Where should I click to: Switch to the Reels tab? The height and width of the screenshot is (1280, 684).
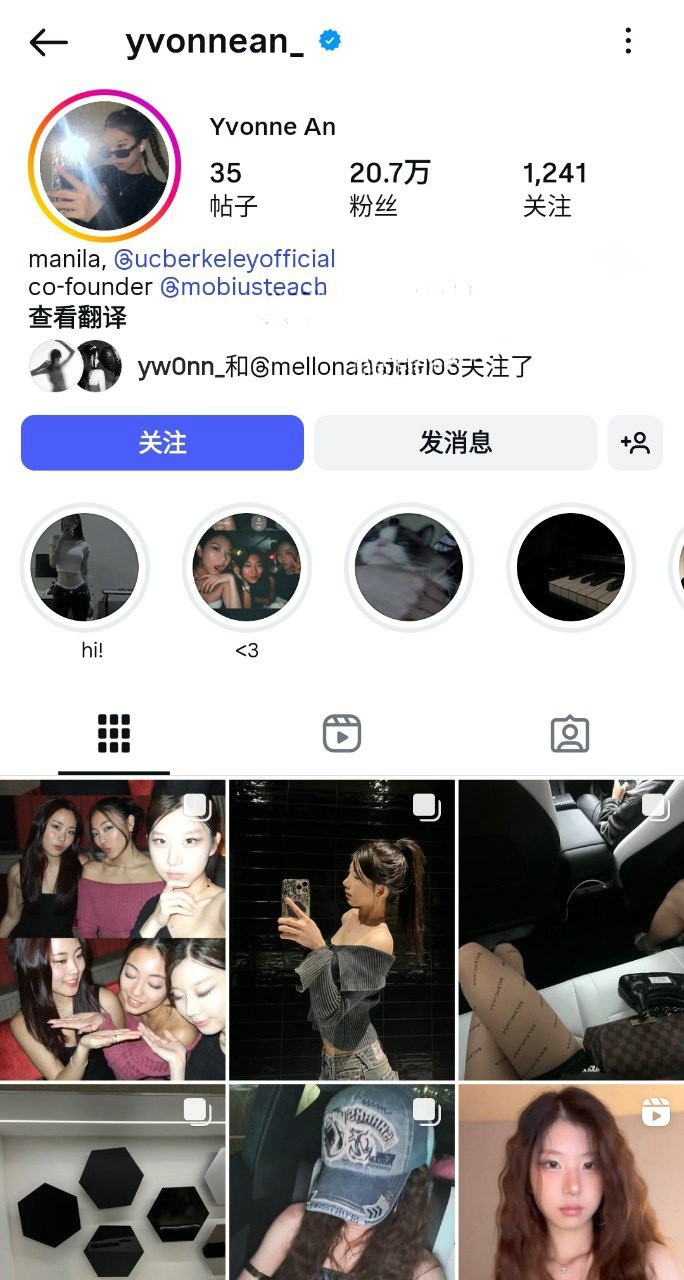(x=341, y=734)
